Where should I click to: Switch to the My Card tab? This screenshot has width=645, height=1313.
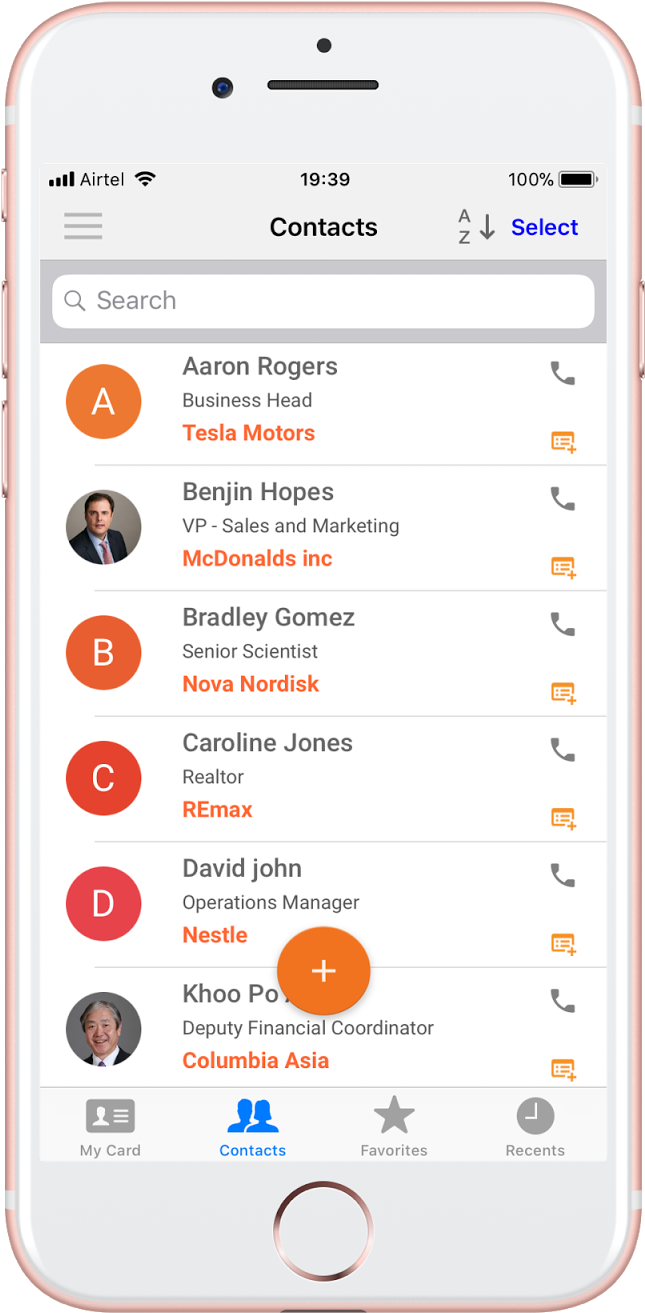[x=110, y=1126]
